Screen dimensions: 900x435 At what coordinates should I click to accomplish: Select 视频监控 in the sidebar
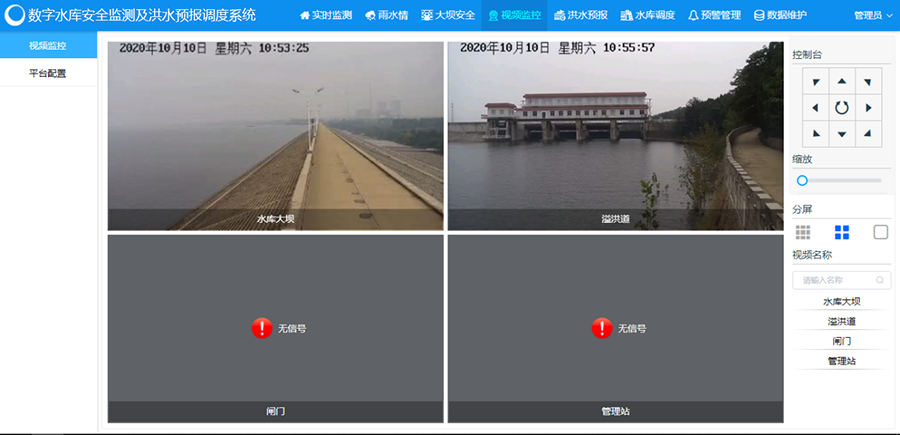[48, 45]
